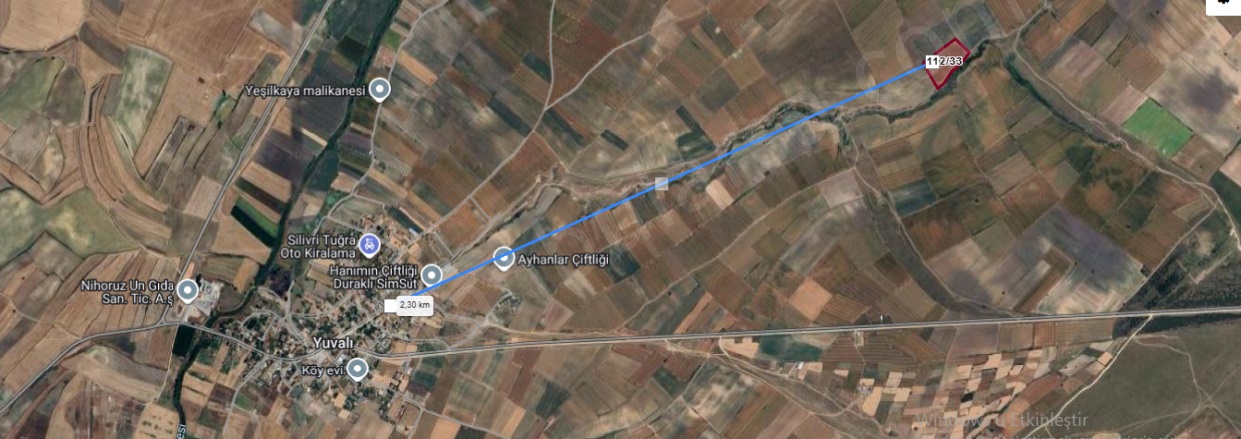
Task: Open the Yeşilkaya malikanesi place marker
Action: coord(379,90)
